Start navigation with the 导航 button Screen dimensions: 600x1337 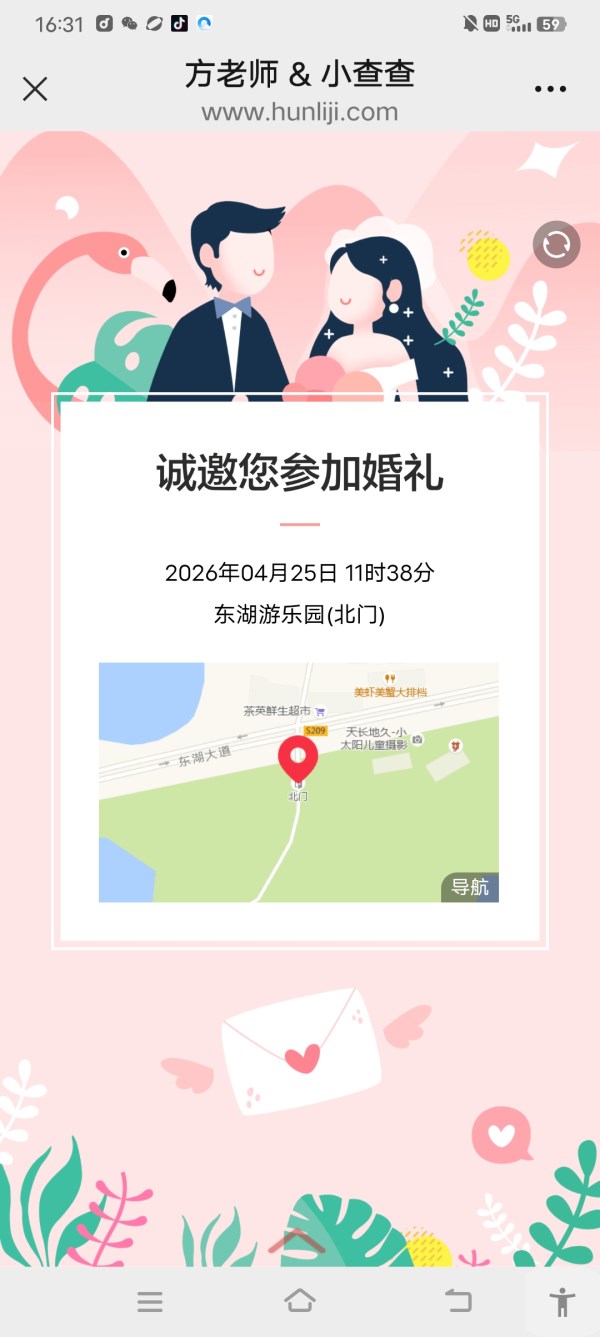pos(470,887)
